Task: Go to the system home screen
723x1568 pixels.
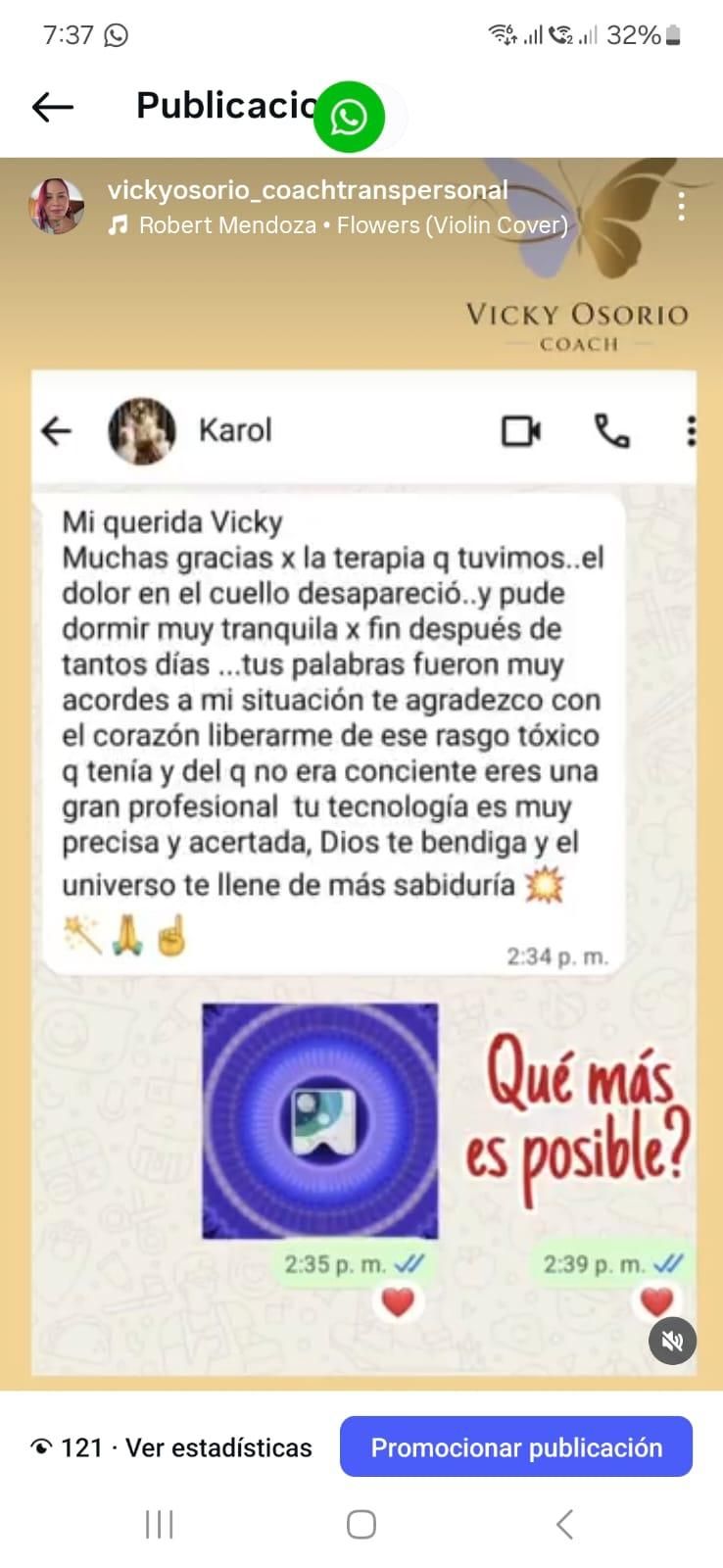Action: coord(361,1524)
